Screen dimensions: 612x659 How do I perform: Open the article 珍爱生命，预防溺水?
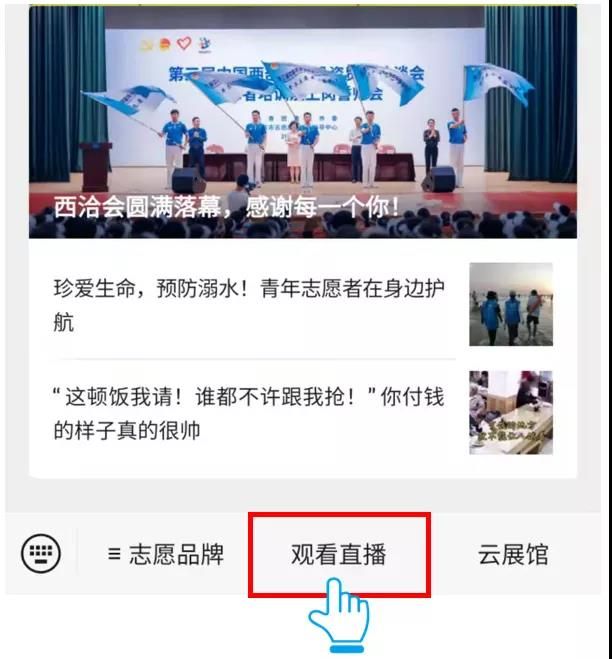pos(250,305)
